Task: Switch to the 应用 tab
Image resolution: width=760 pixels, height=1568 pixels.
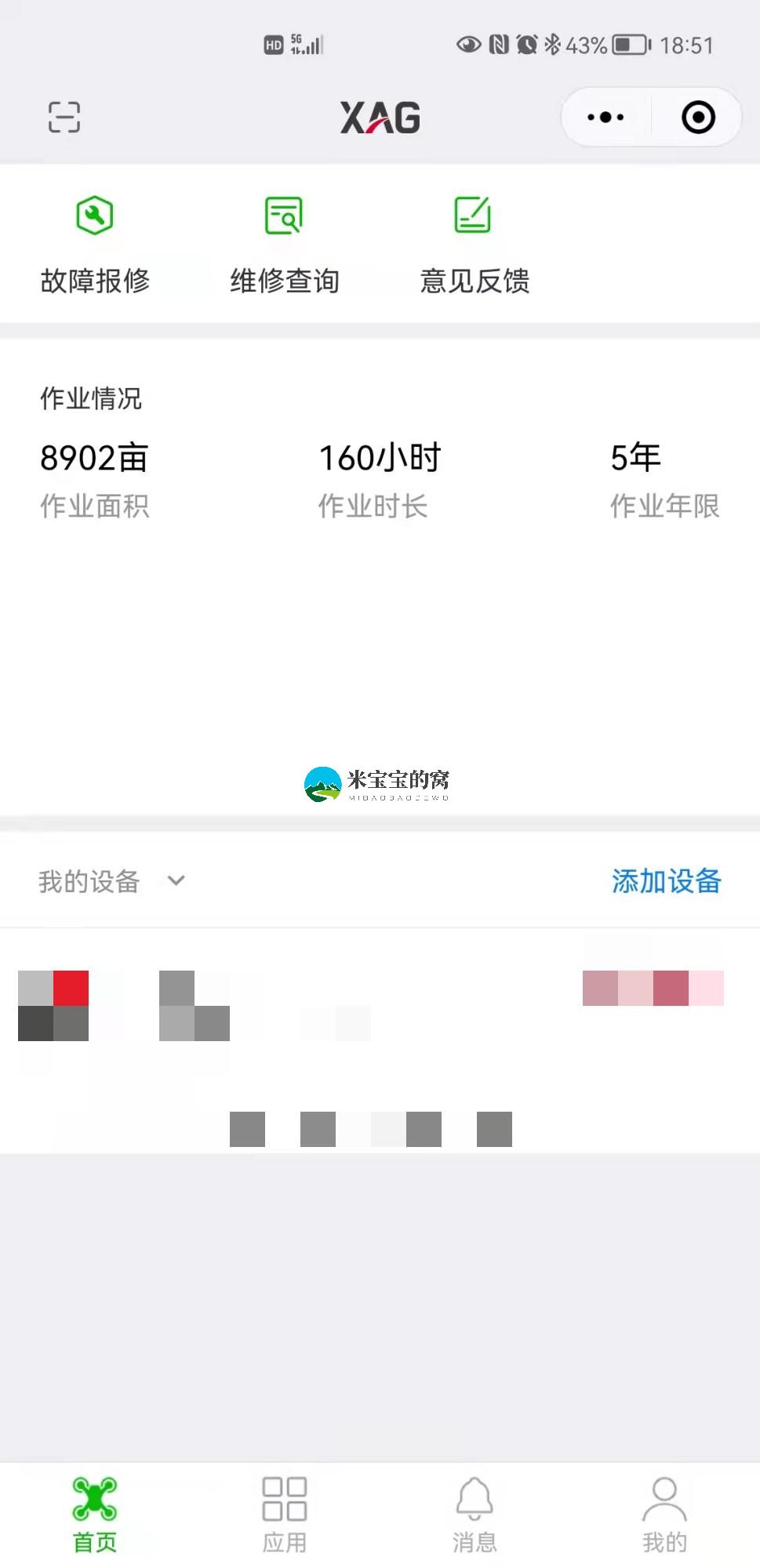Action: pyautogui.click(x=284, y=1515)
